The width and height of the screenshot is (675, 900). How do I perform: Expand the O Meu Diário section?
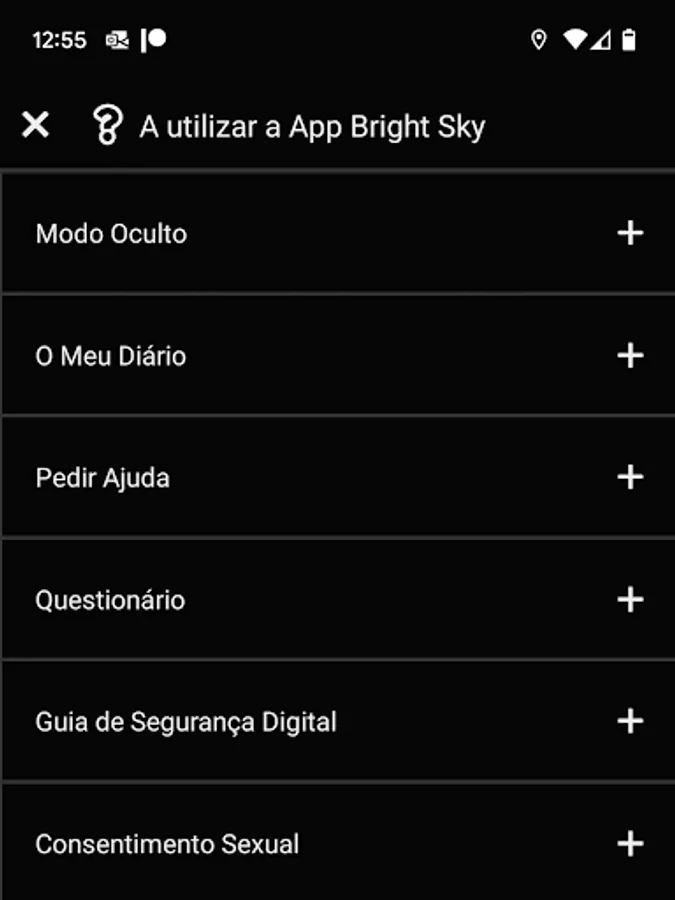pyautogui.click(x=629, y=355)
